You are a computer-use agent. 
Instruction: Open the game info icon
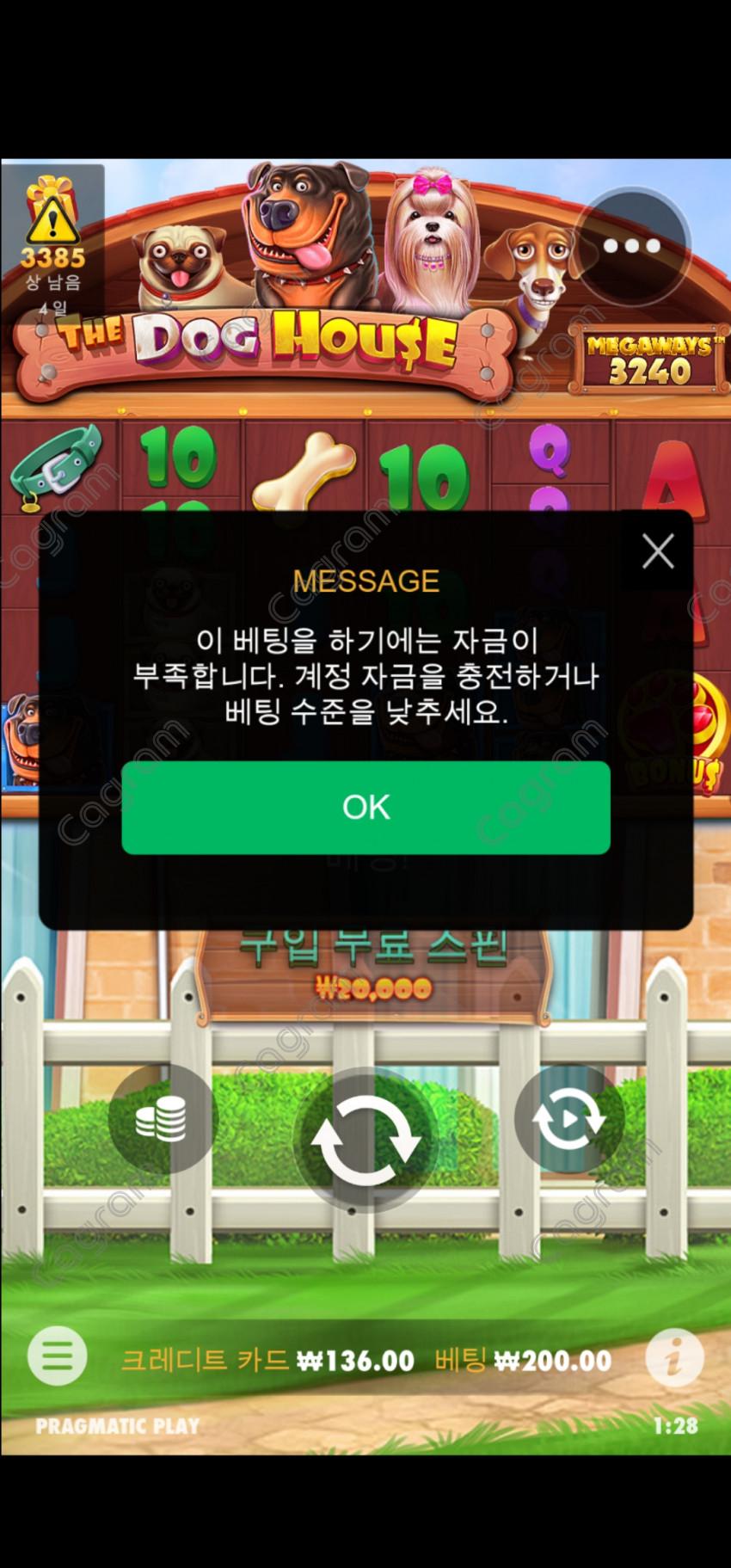(674, 1357)
